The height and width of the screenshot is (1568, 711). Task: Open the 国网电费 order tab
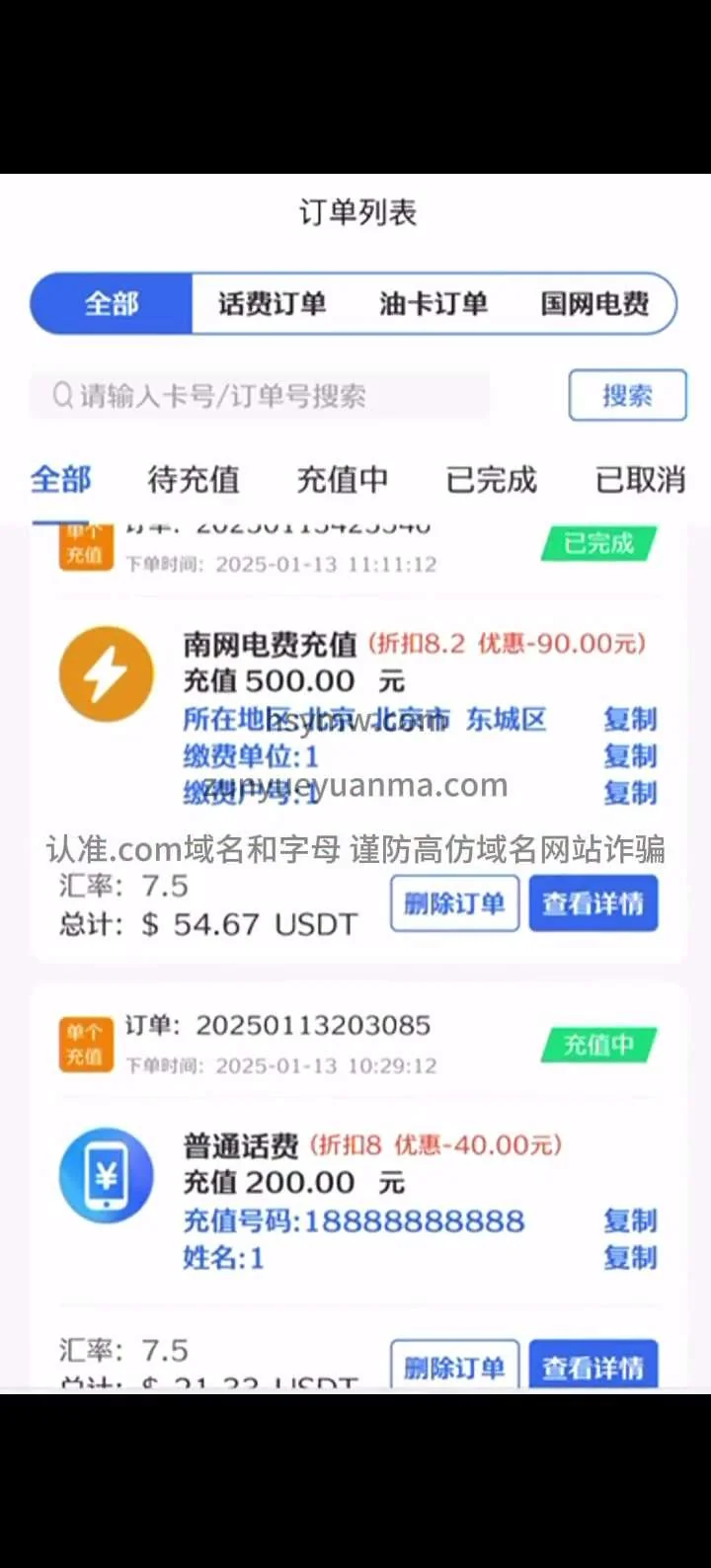594,303
